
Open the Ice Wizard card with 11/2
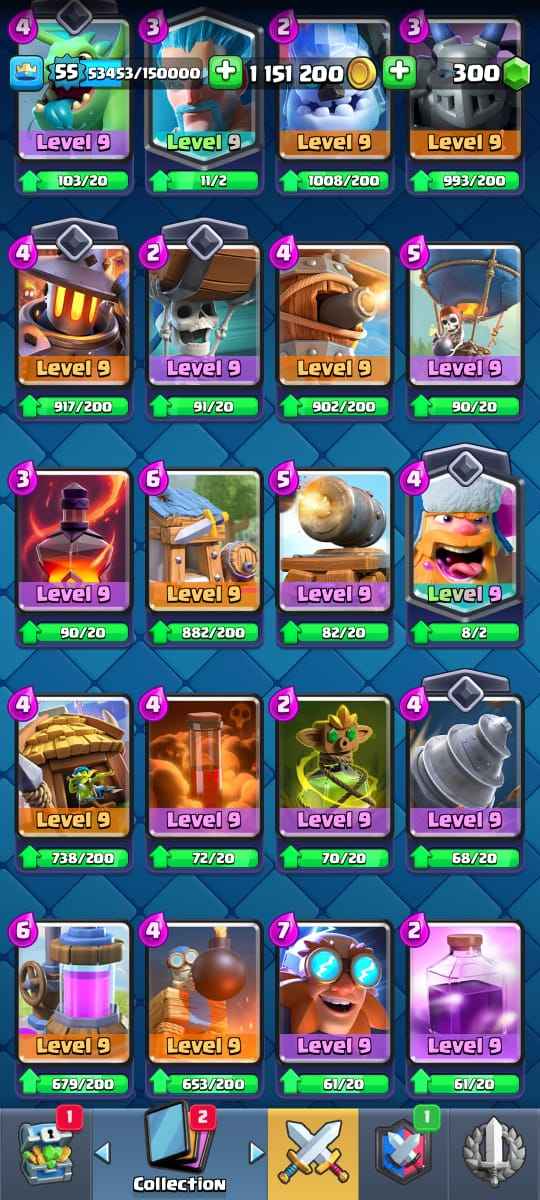204,98
